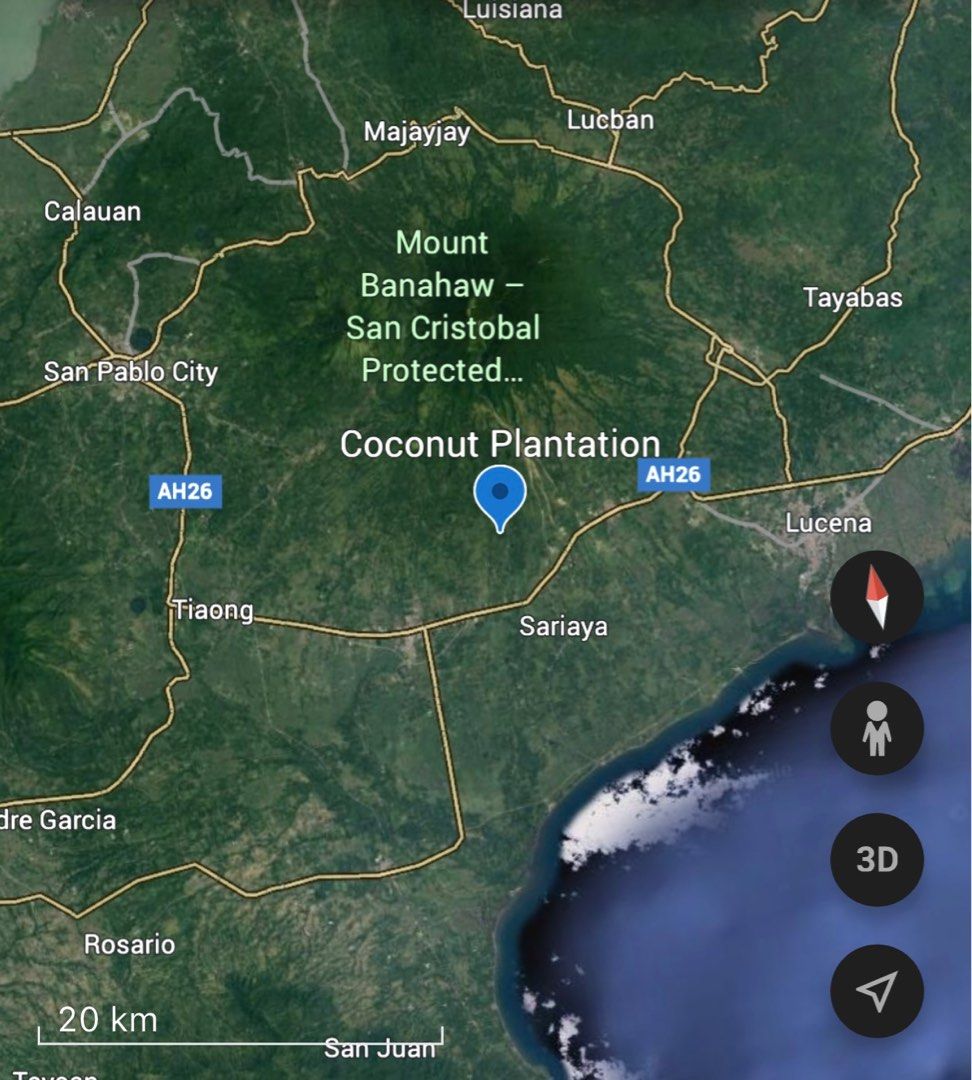Open the Sariaya location label
Viewport: 972px width, 1080px height.
coord(564,626)
